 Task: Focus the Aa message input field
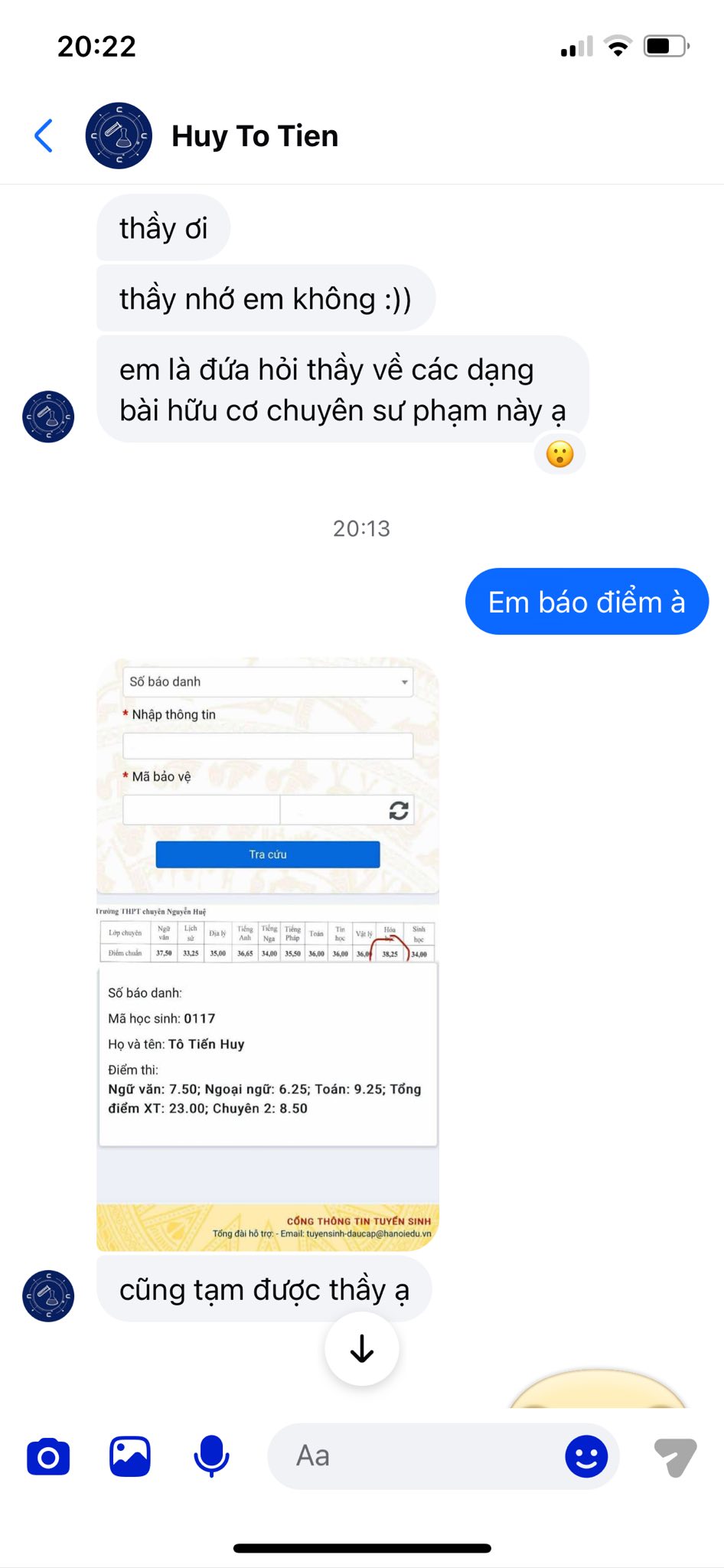(413, 1456)
